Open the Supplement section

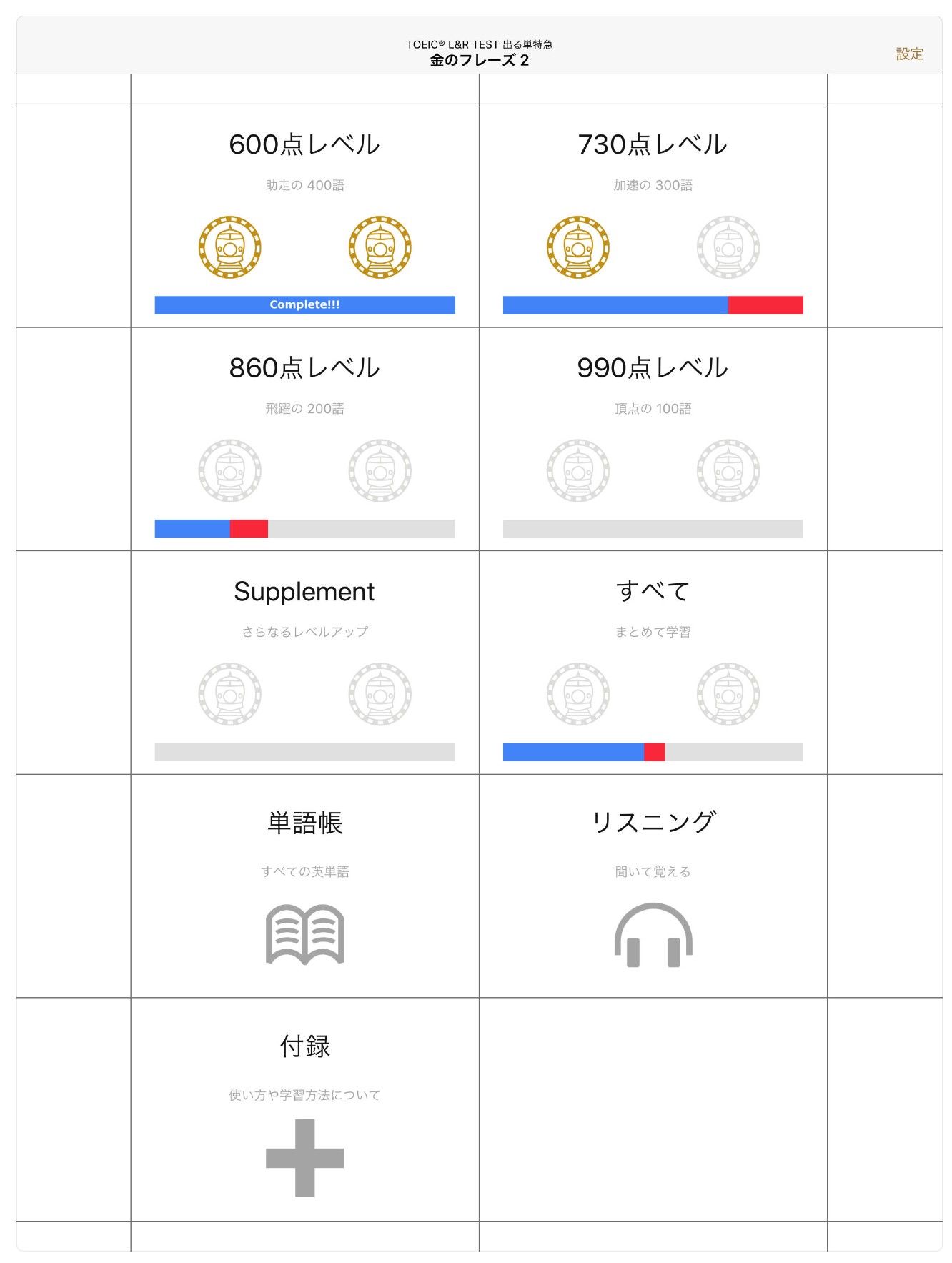tap(304, 663)
